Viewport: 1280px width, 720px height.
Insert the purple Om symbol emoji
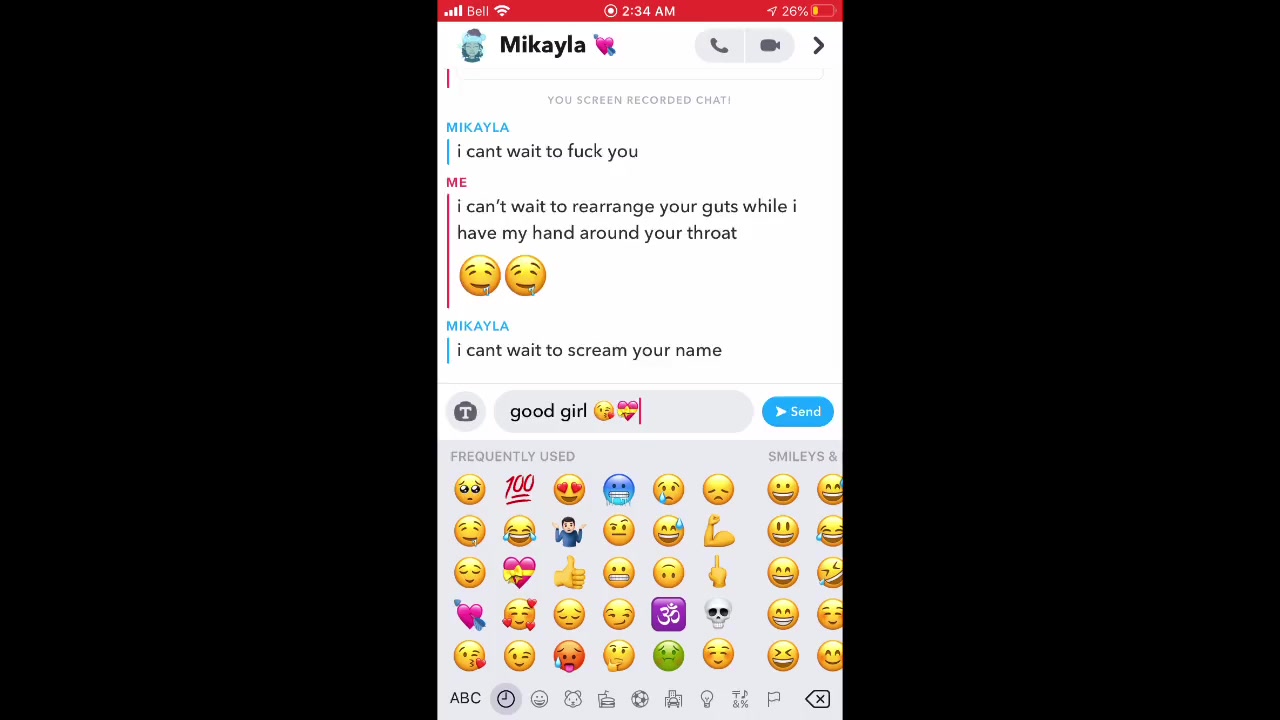(668, 613)
